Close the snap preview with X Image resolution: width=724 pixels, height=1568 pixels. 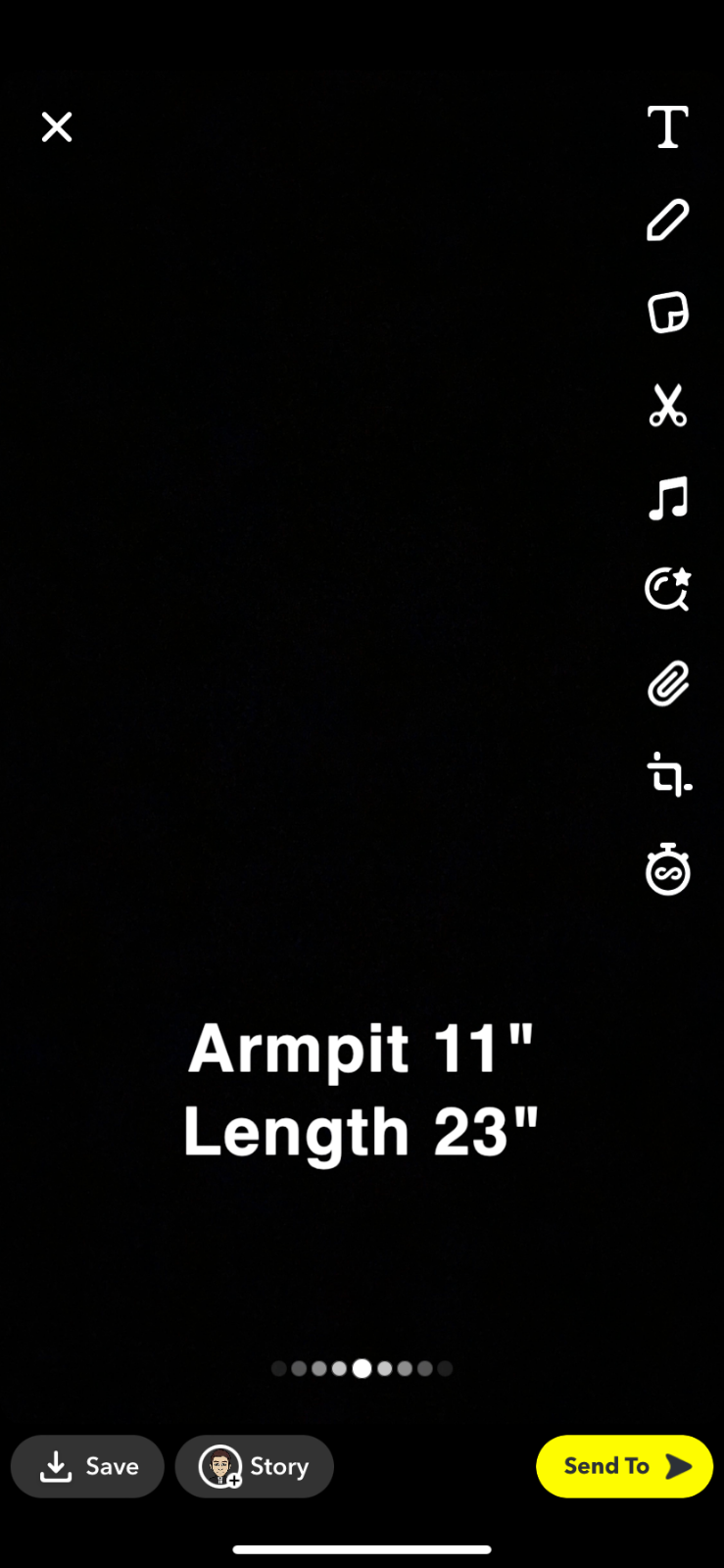point(57,126)
